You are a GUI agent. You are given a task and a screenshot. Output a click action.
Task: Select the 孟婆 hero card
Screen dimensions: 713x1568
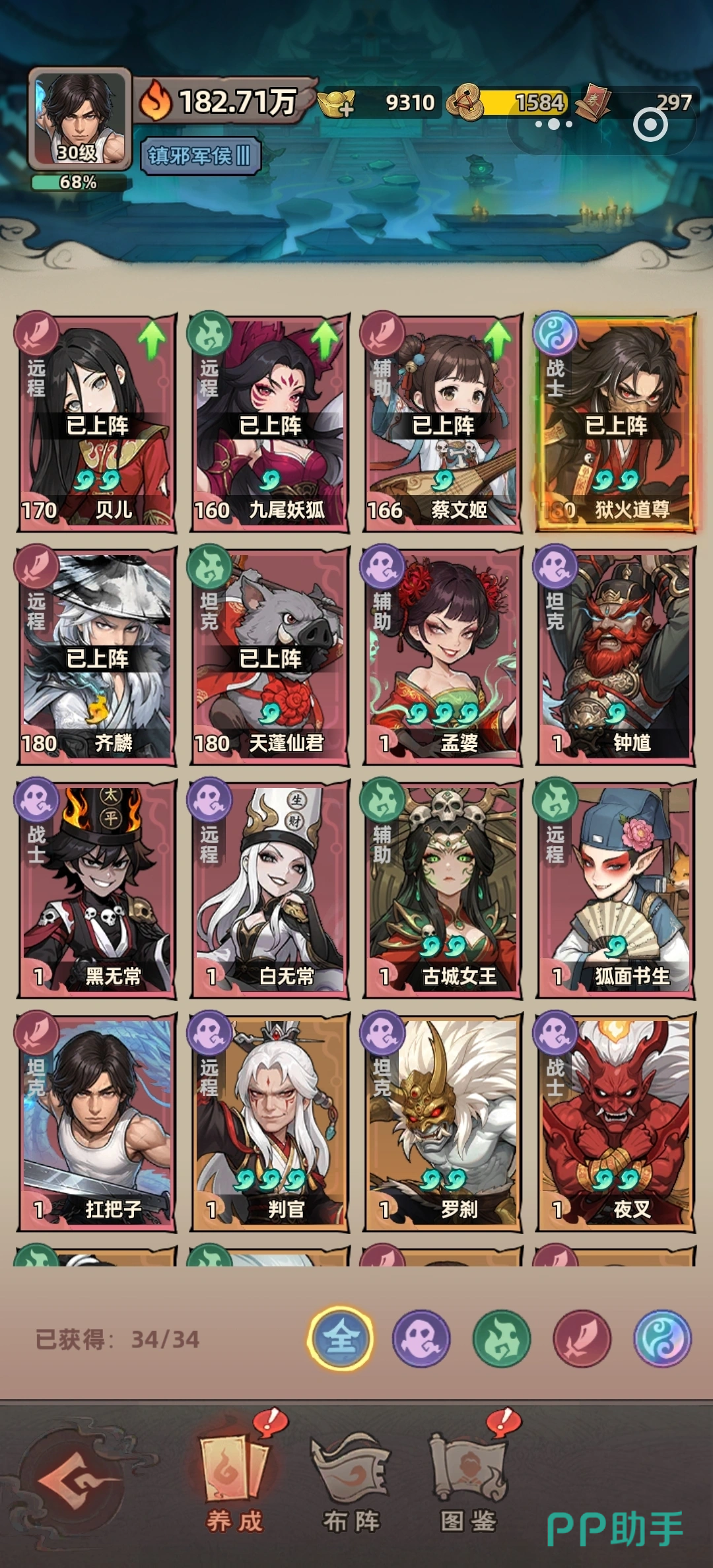coord(443,657)
